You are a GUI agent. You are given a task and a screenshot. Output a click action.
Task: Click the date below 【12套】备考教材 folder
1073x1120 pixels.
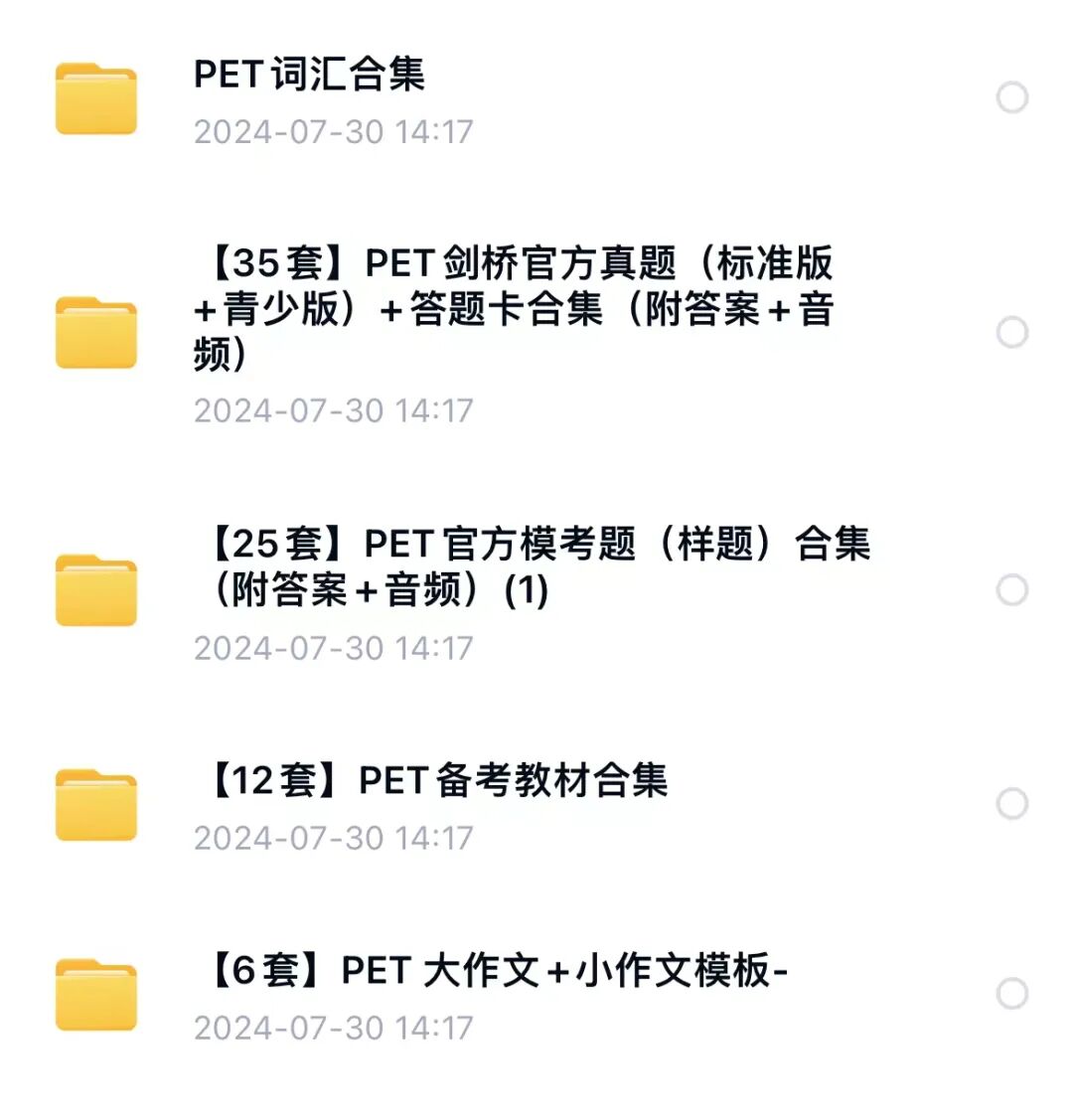[x=333, y=837]
